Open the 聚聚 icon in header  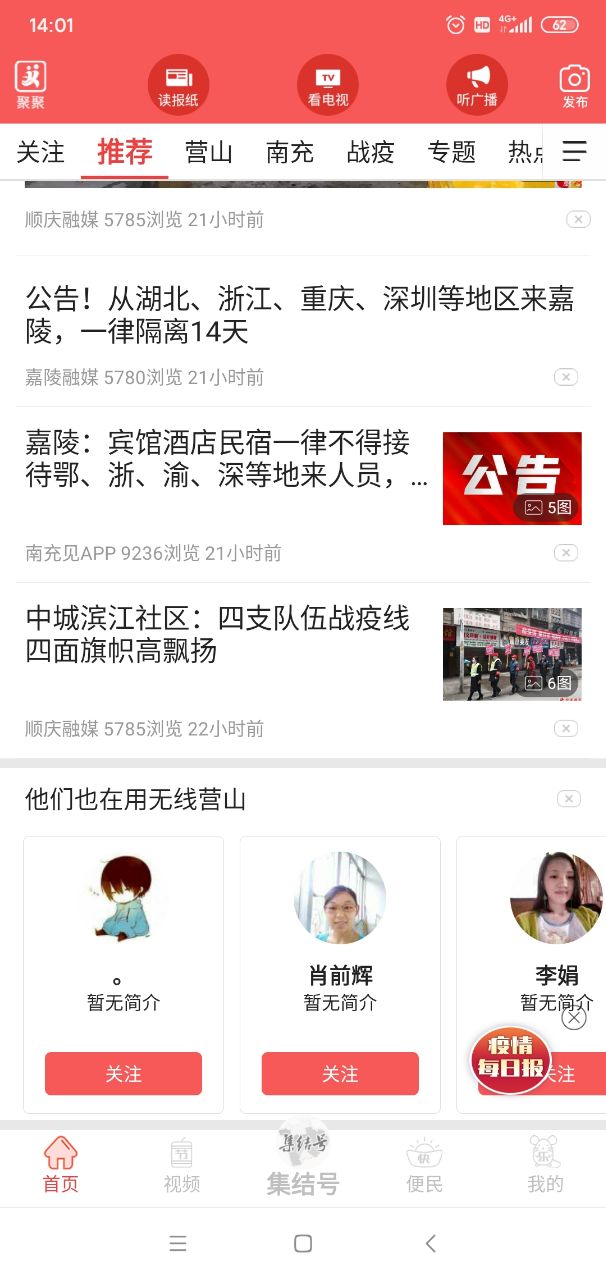pyautogui.click(x=31, y=84)
